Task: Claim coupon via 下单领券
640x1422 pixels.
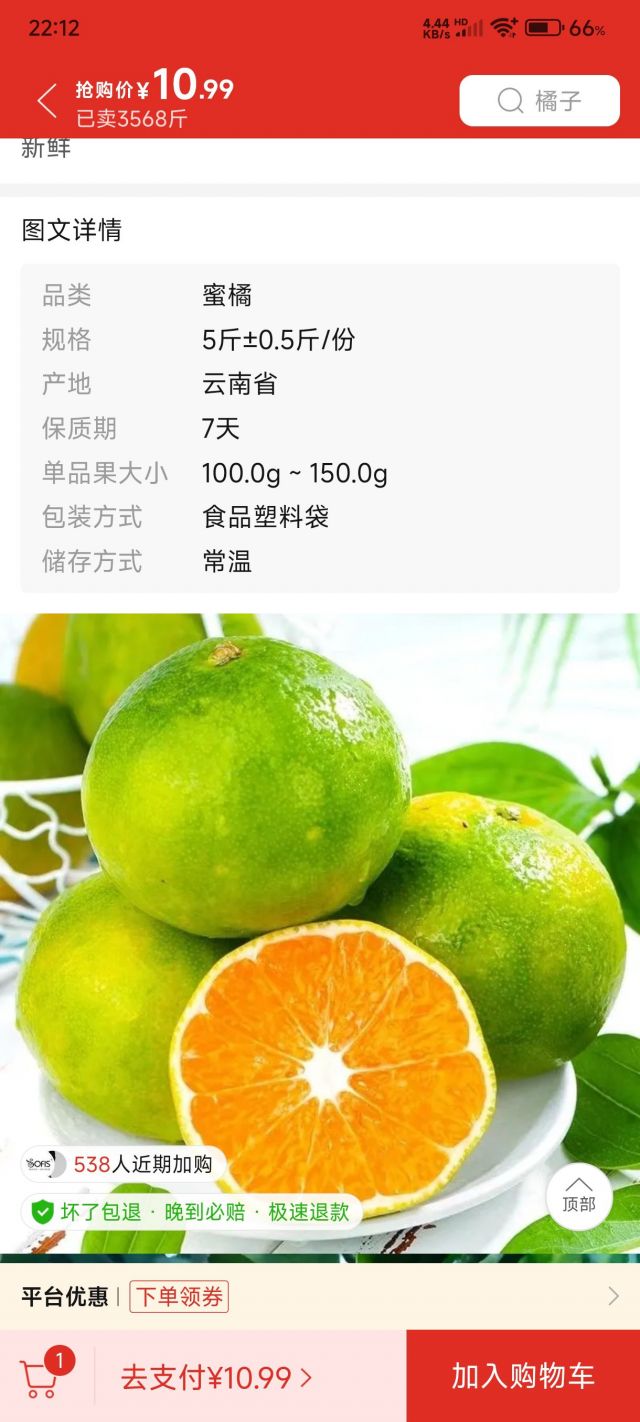Action: [179, 1297]
